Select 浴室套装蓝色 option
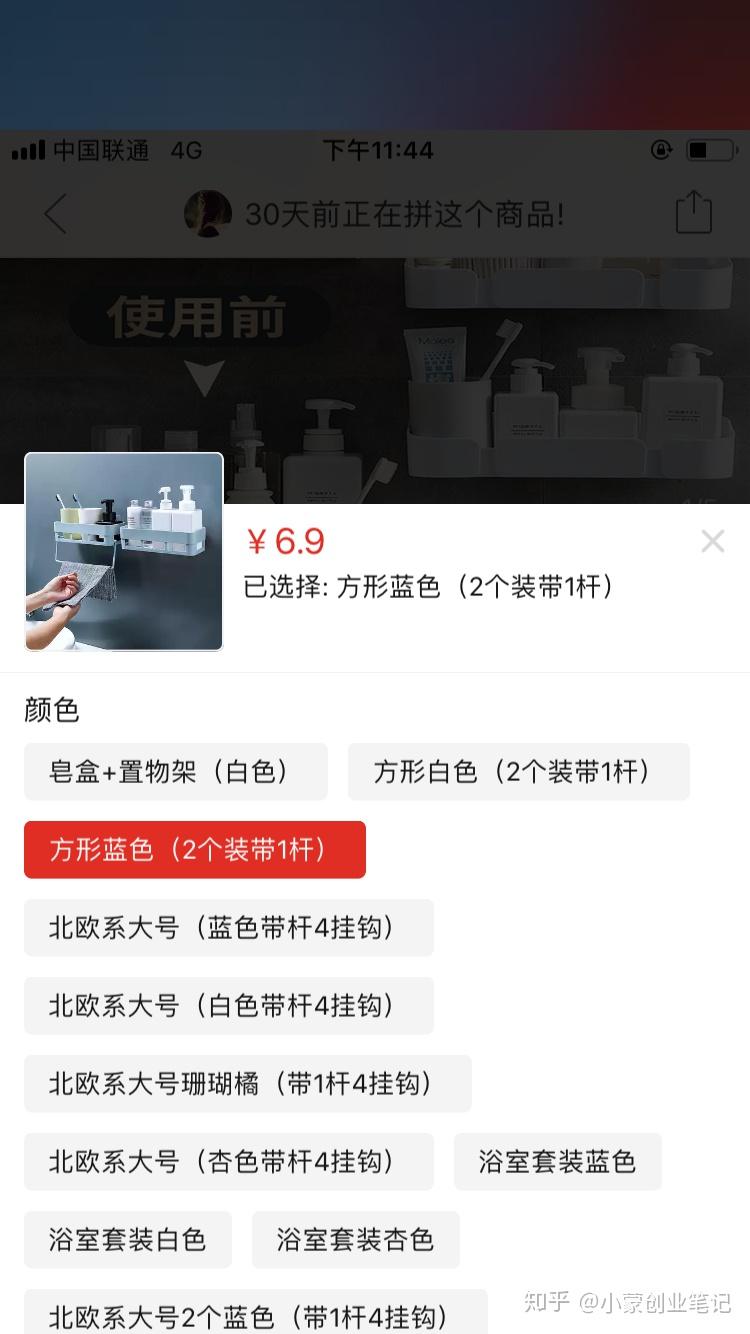 [x=557, y=1162]
